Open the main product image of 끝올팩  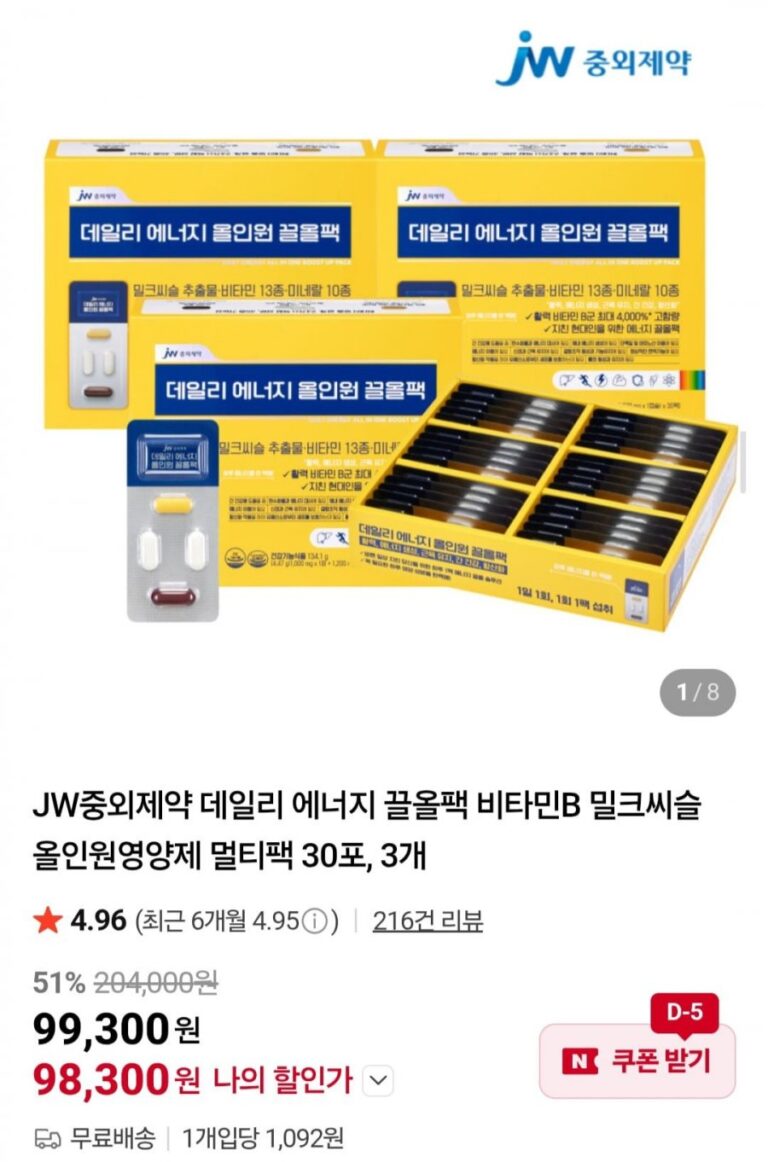[x=384, y=380]
